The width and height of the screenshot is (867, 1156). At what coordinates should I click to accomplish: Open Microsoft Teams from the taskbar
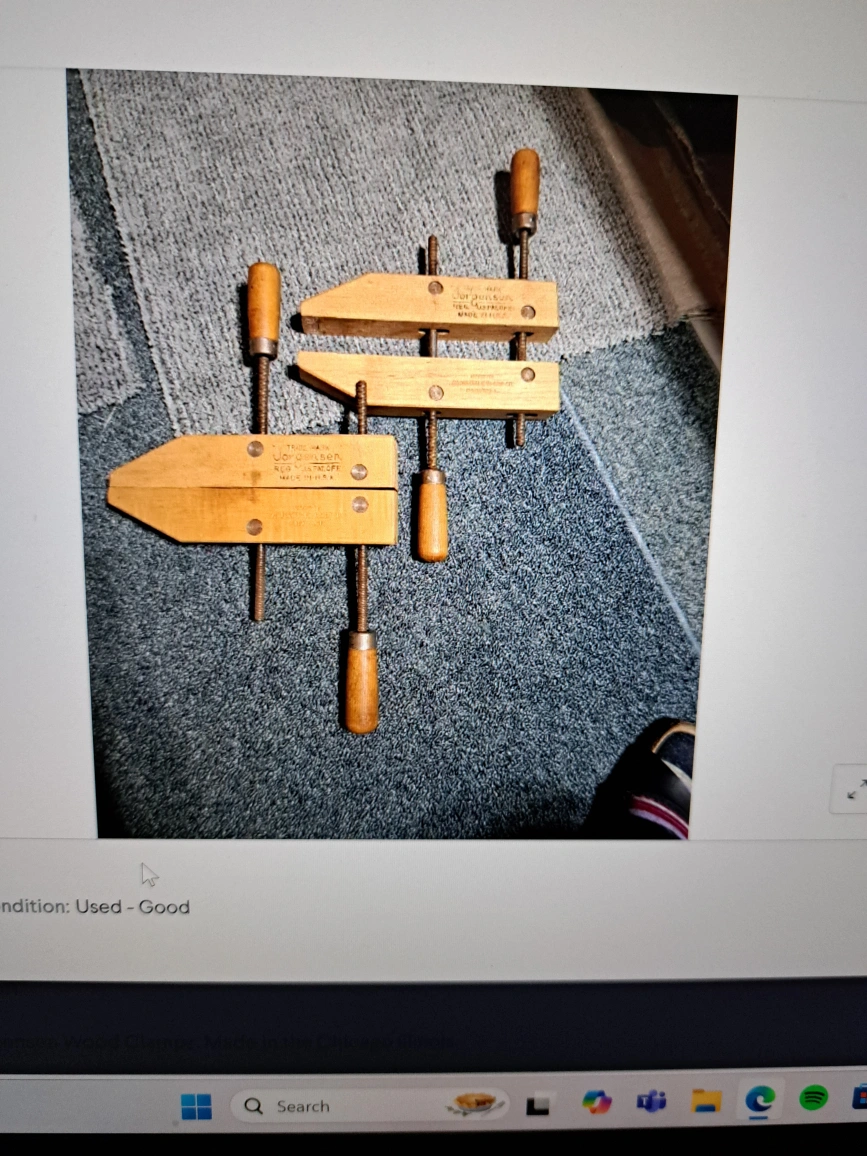click(651, 1102)
